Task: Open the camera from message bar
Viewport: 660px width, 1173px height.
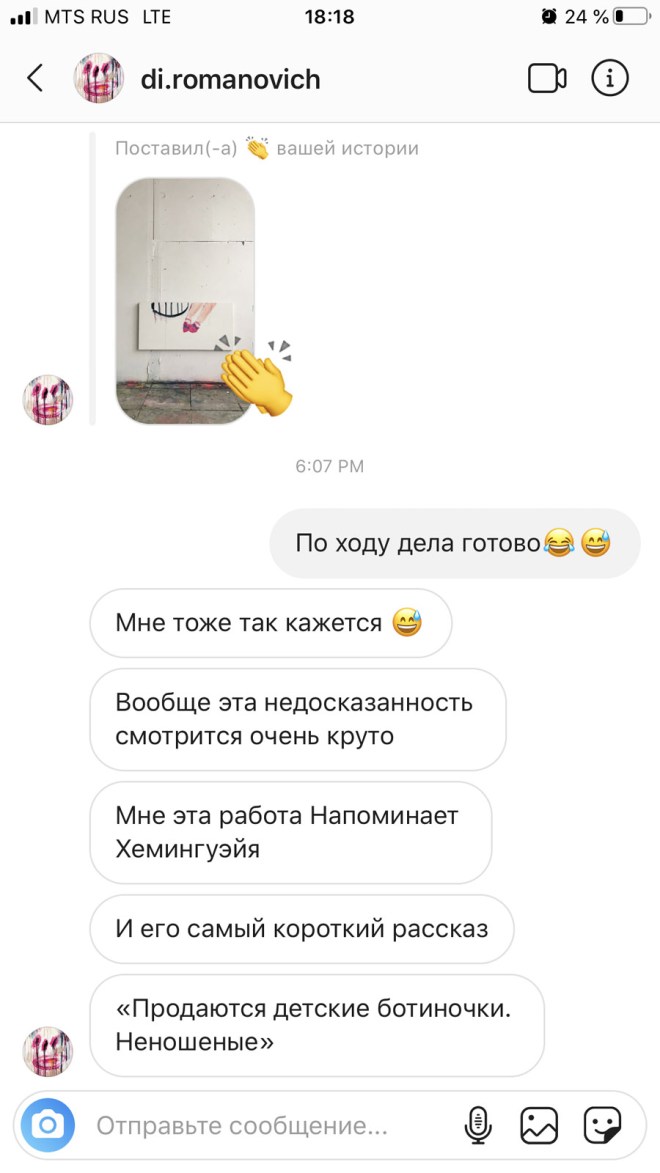Action: [47, 1125]
